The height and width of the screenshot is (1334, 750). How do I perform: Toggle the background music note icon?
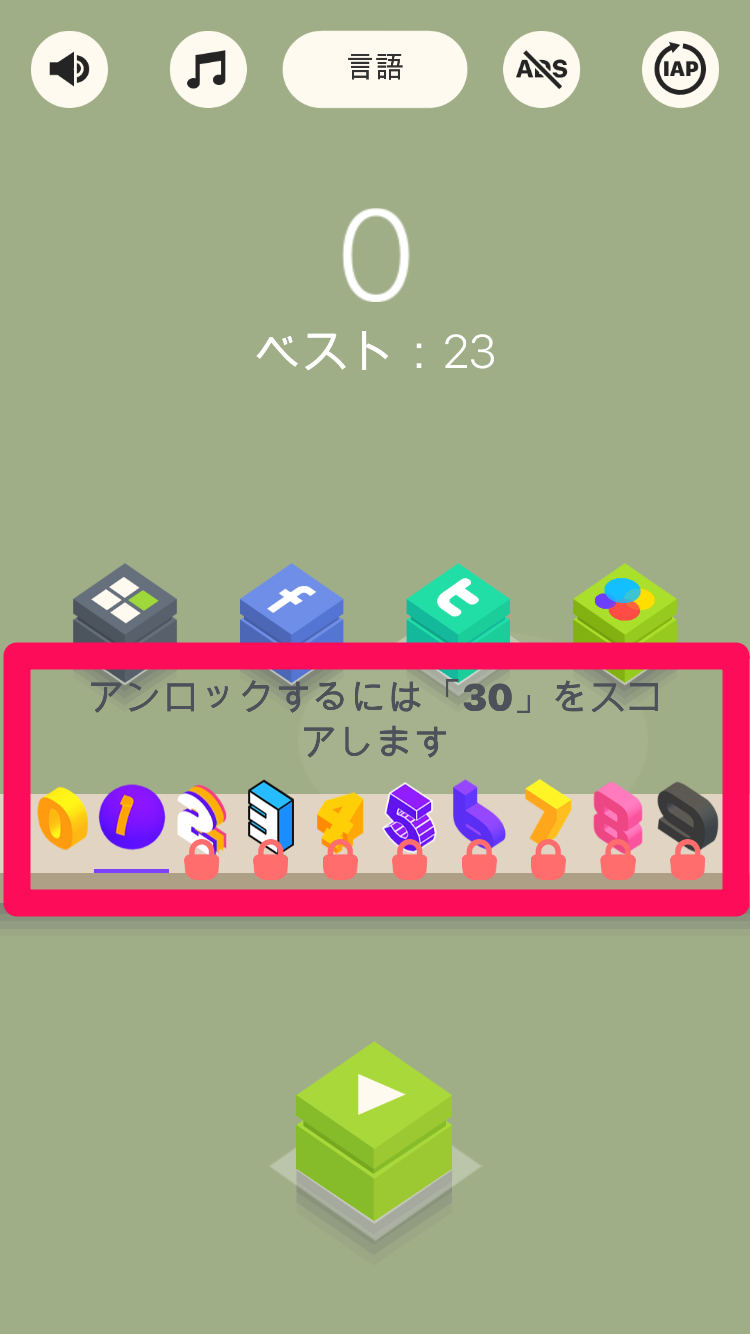tap(208, 69)
